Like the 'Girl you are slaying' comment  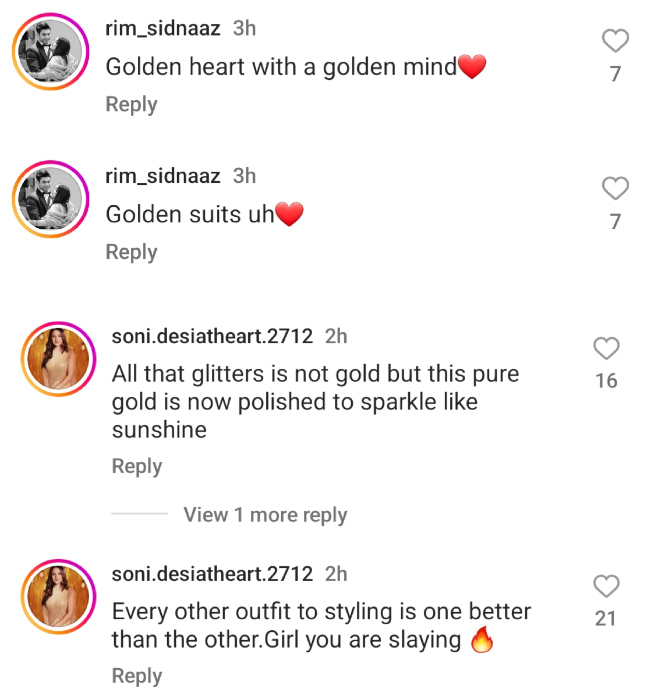click(x=606, y=586)
